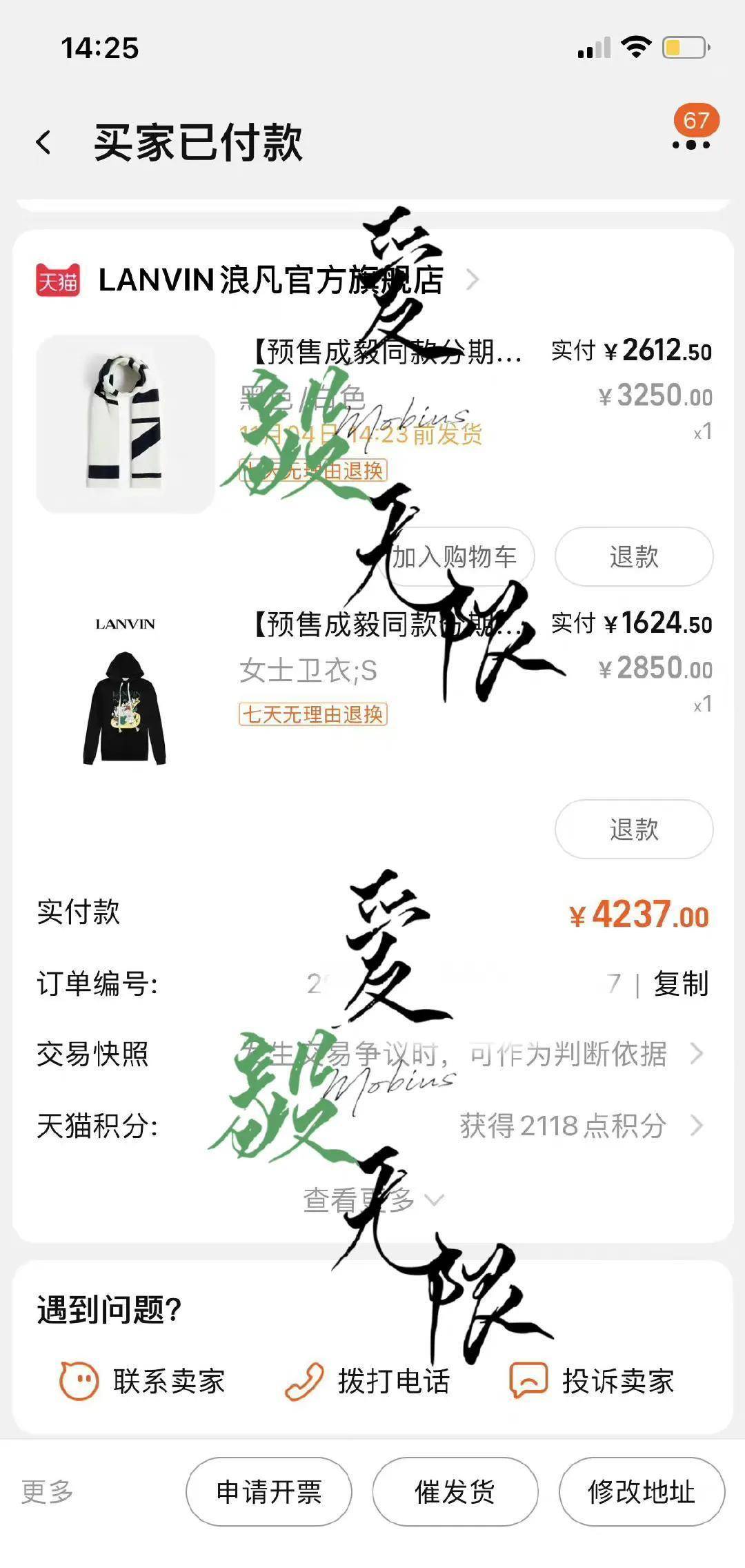Tap 申请开票 to request invoice
The width and height of the screenshot is (745, 1568).
269,1491
